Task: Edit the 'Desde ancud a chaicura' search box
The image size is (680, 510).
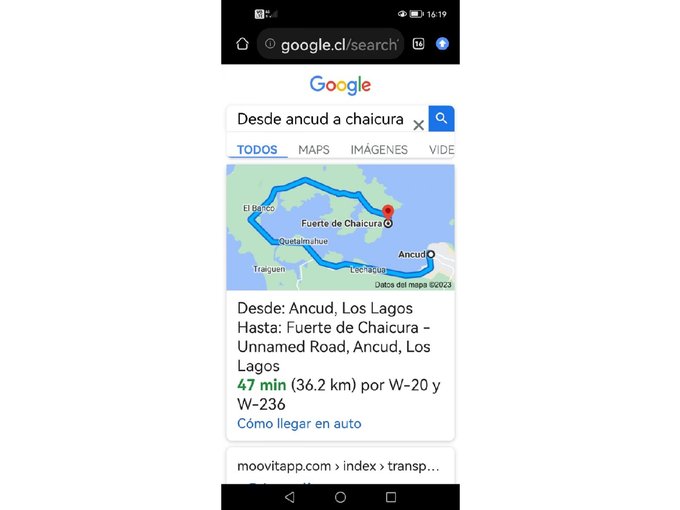Action: point(320,119)
